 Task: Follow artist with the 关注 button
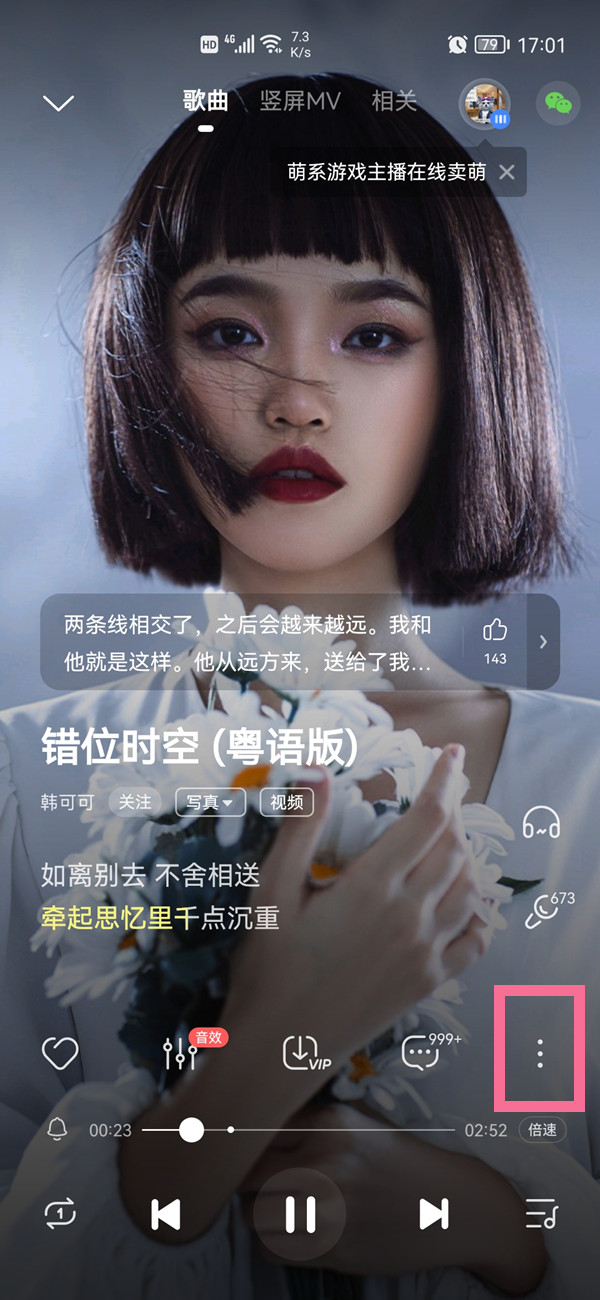click(135, 802)
